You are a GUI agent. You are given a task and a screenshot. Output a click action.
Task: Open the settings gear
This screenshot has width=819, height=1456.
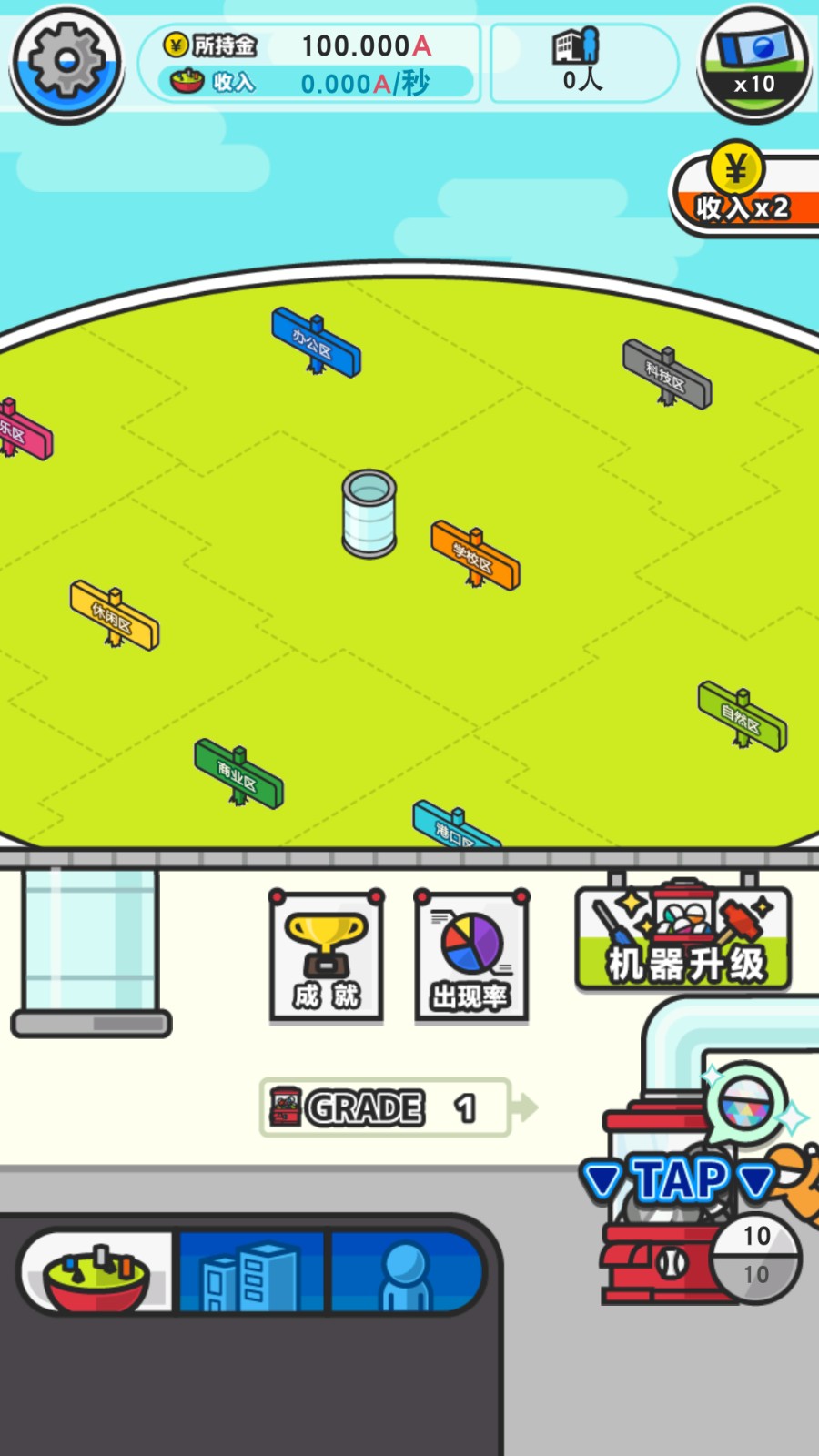66,64
